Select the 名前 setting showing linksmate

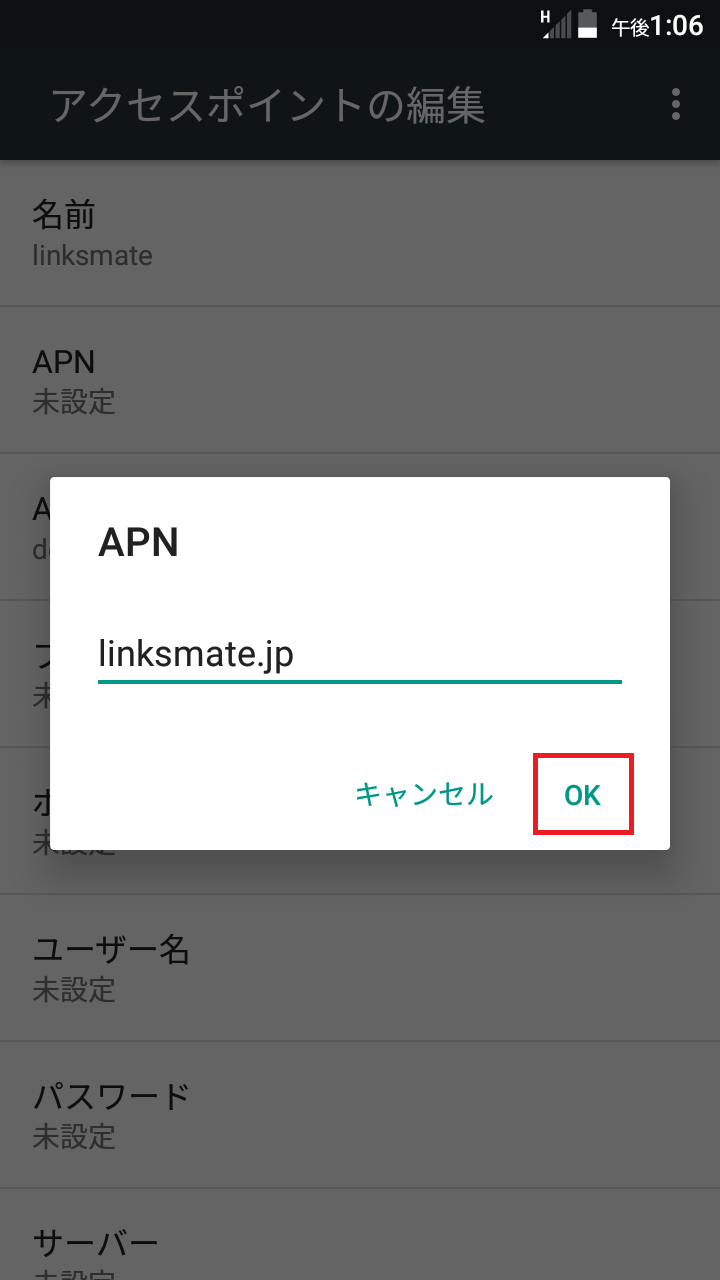coord(360,232)
